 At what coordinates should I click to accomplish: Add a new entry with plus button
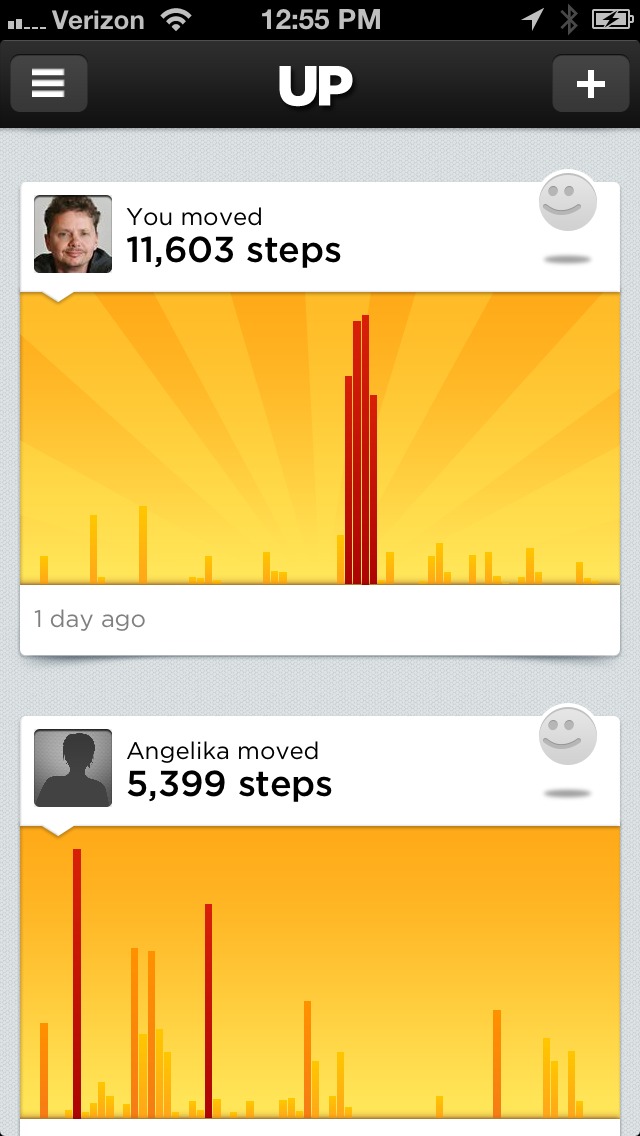[x=590, y=84]
